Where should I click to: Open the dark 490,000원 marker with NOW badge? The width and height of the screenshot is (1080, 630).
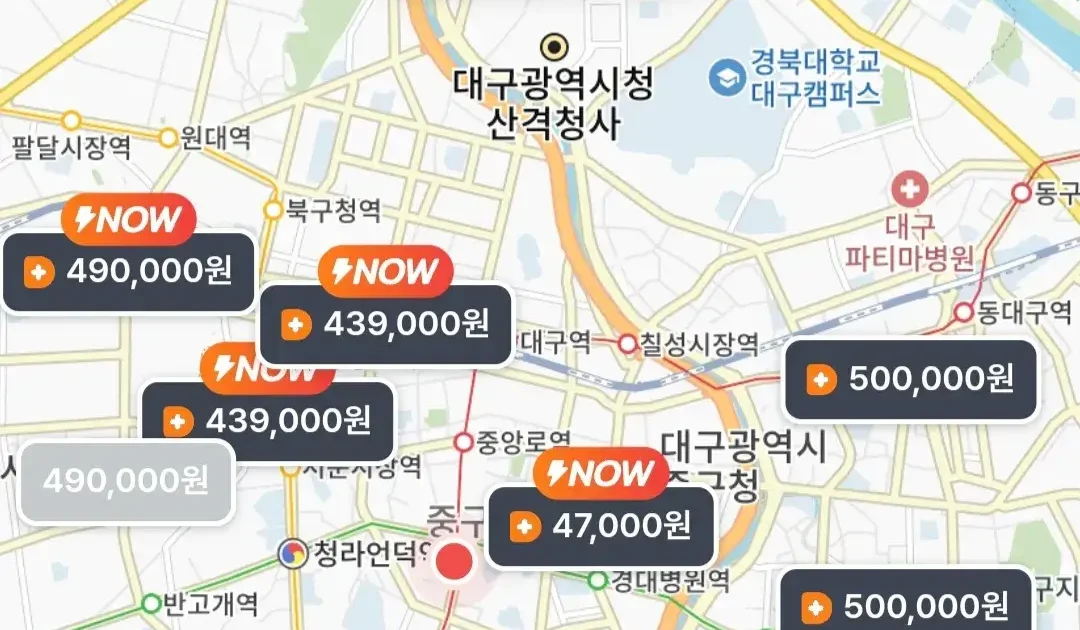130,272
